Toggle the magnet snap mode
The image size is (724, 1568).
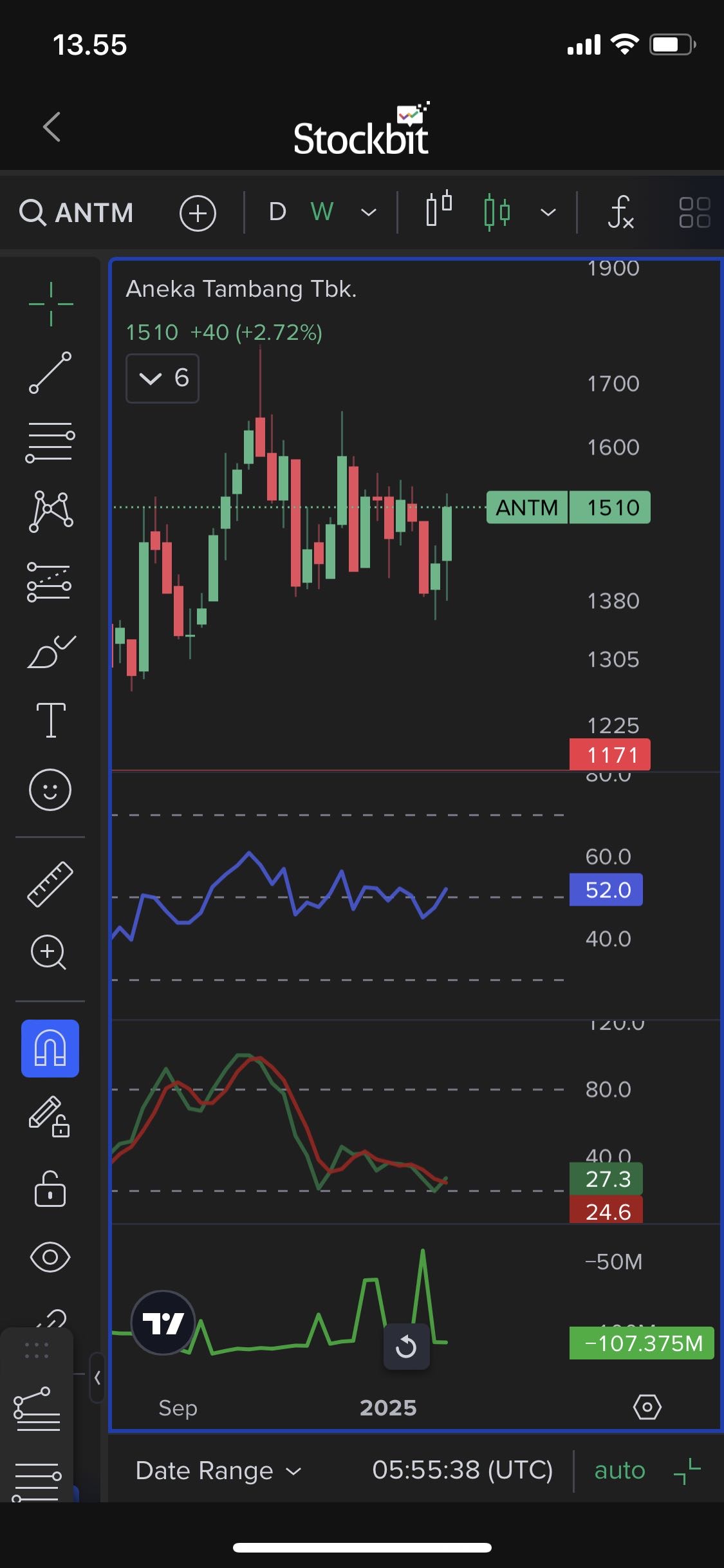pyautogui.click(x=50, y=1049)
